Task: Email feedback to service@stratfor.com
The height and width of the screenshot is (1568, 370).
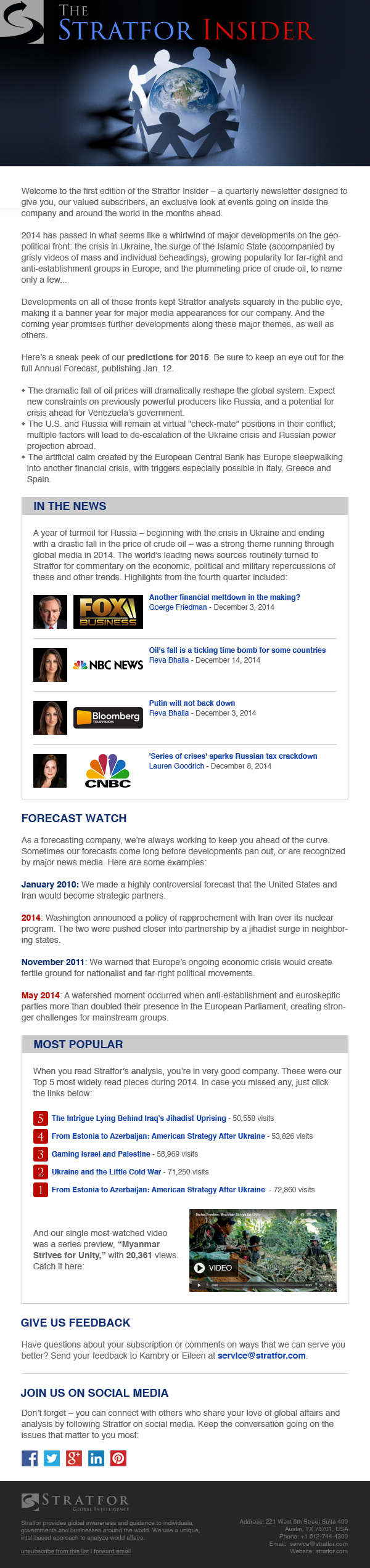Action: 261,1356
